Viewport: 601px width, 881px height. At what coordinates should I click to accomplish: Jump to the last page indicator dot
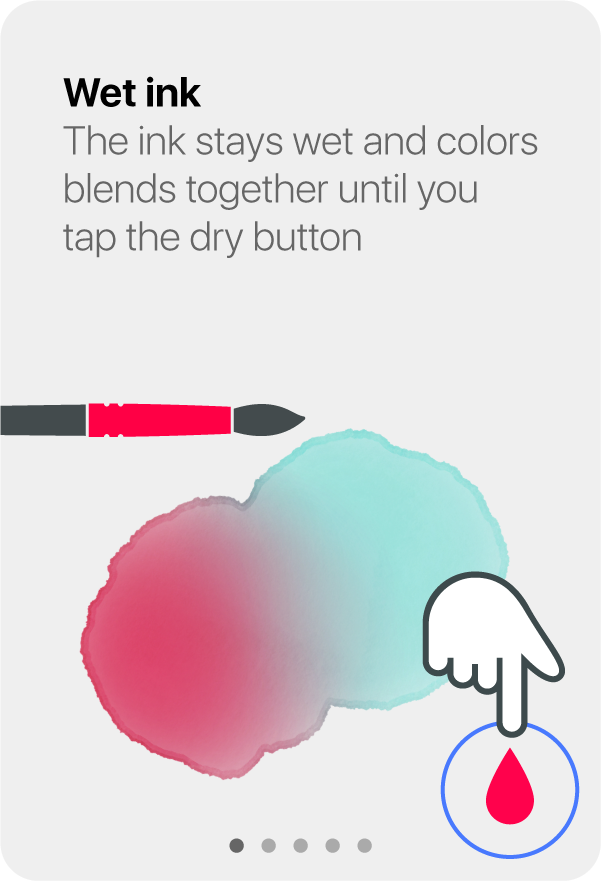pyautogui.click(x=364, y=846)
